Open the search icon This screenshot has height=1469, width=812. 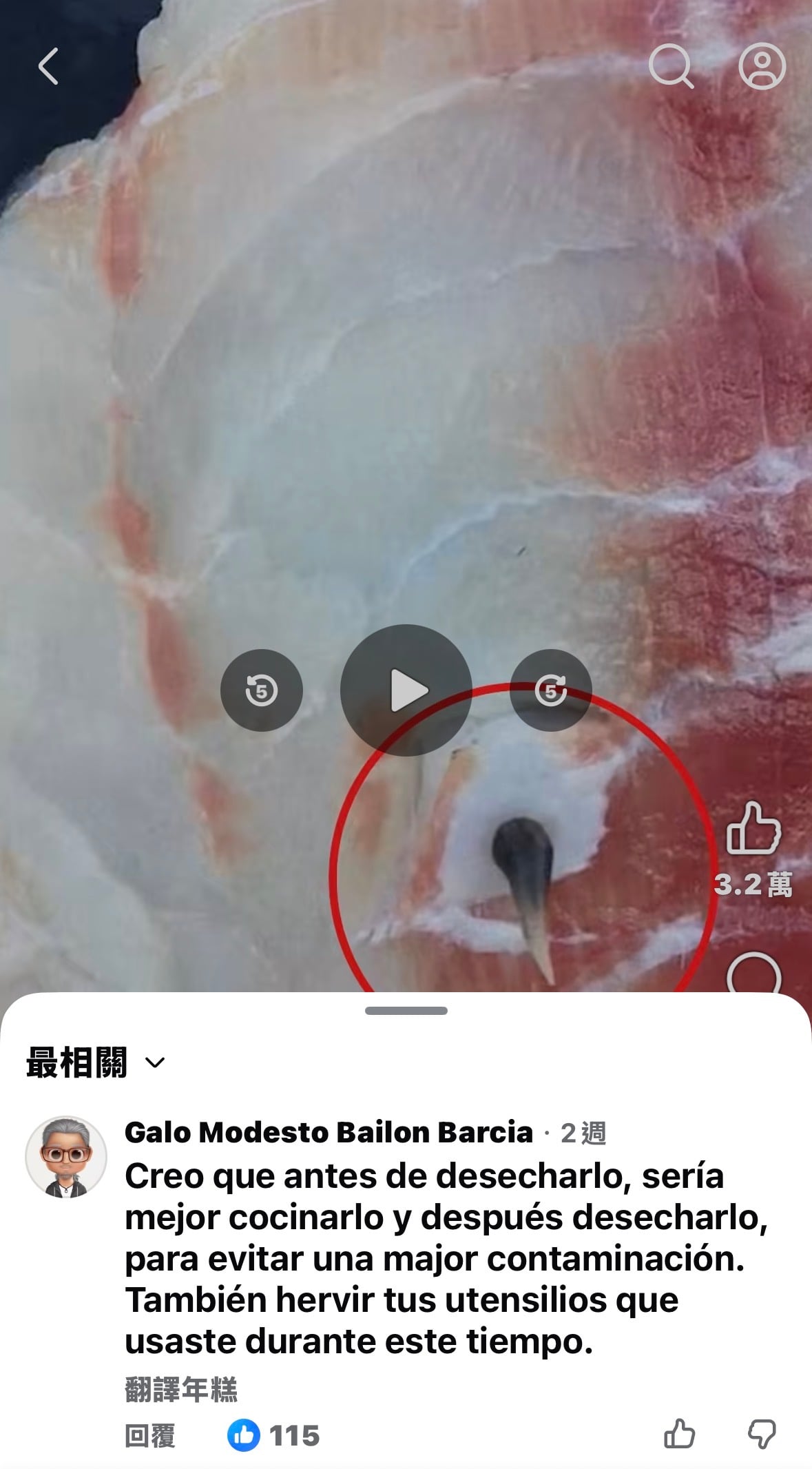670,67
